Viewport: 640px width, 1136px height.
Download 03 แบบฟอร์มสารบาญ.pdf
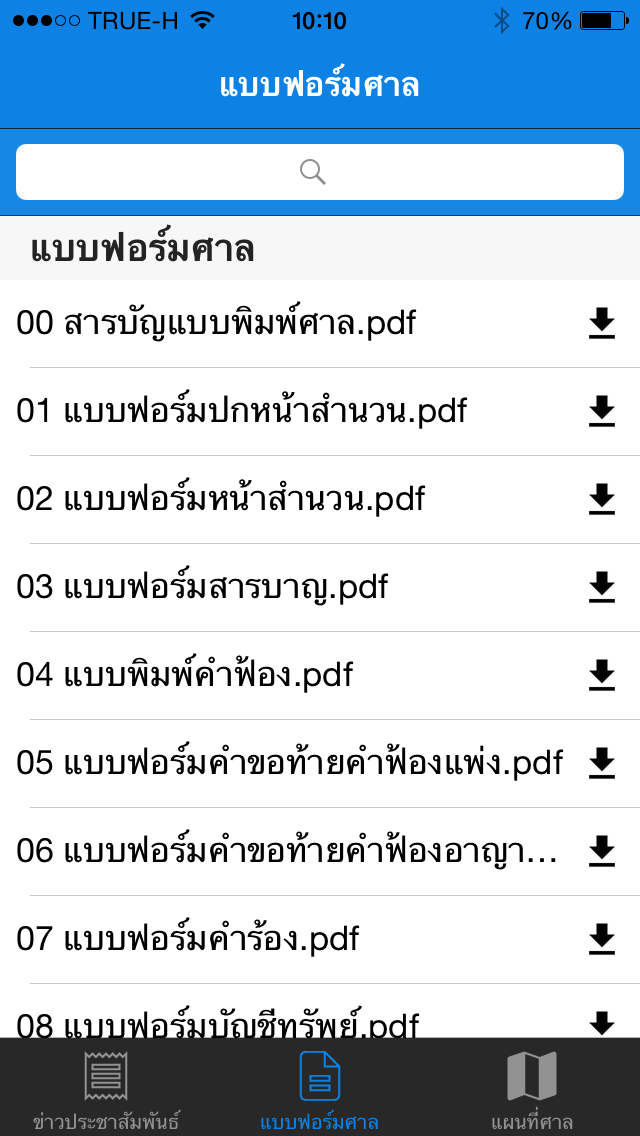point(602,588)
